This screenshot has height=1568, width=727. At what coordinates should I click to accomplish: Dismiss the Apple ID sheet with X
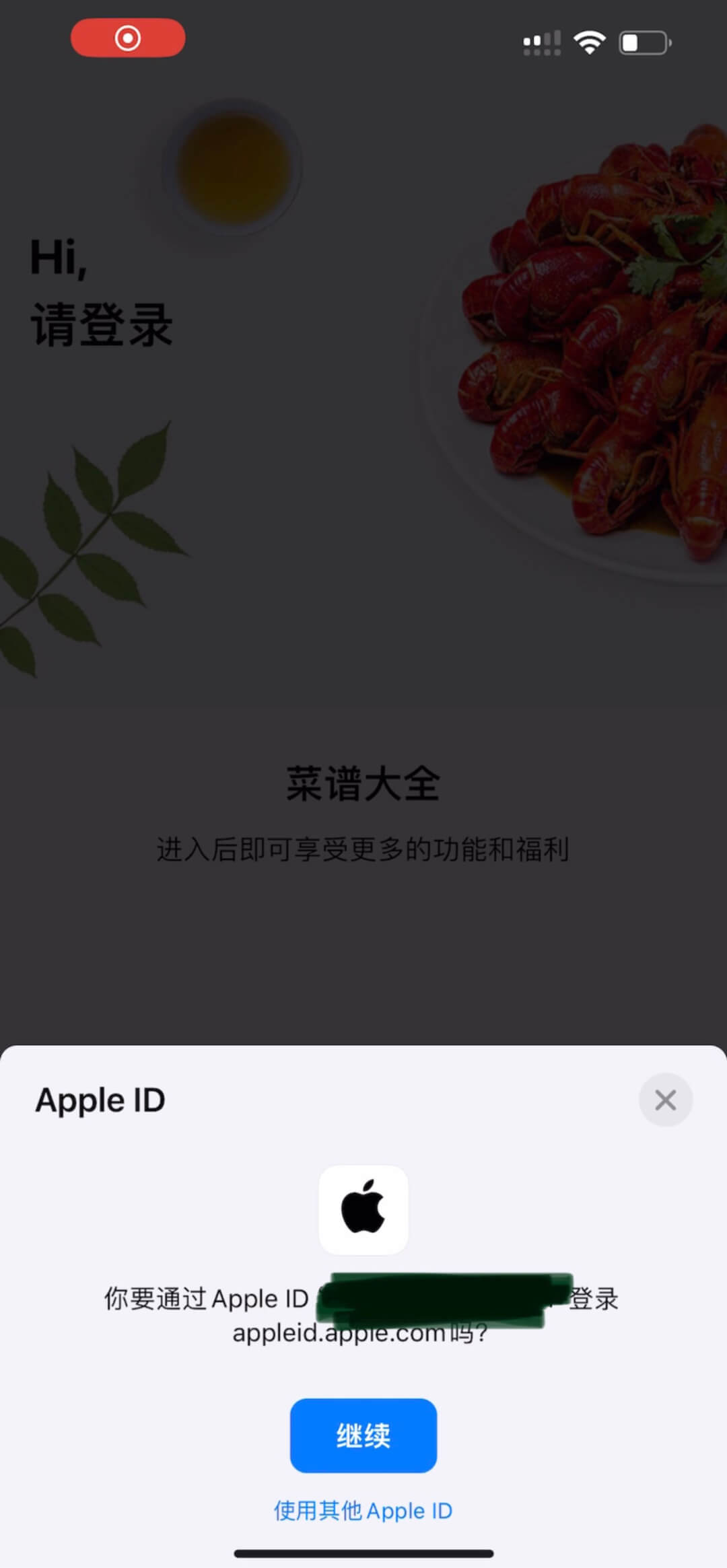[665, 1100]
